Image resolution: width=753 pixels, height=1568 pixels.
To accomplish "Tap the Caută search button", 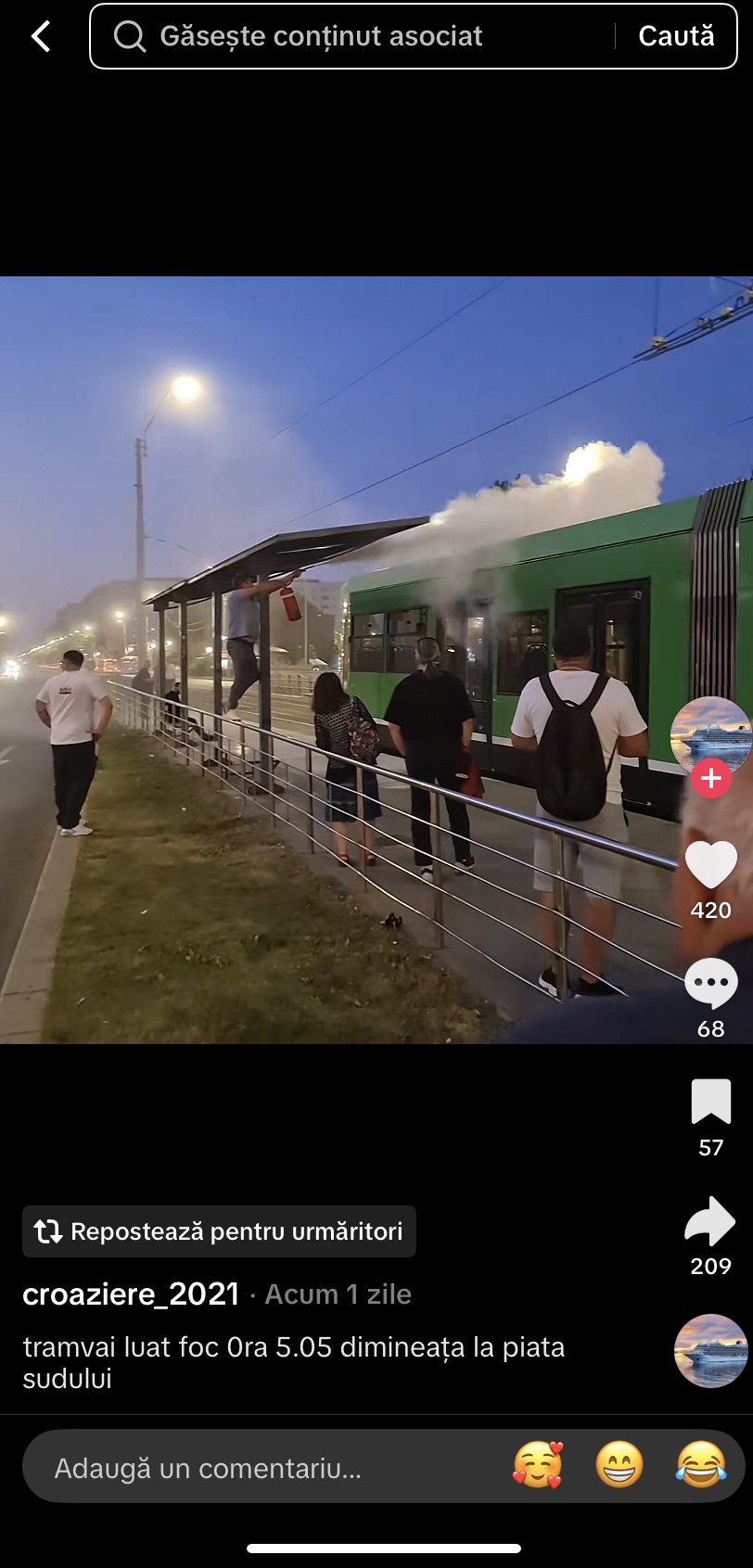I will pyautogui.click(x=676, y=36).
